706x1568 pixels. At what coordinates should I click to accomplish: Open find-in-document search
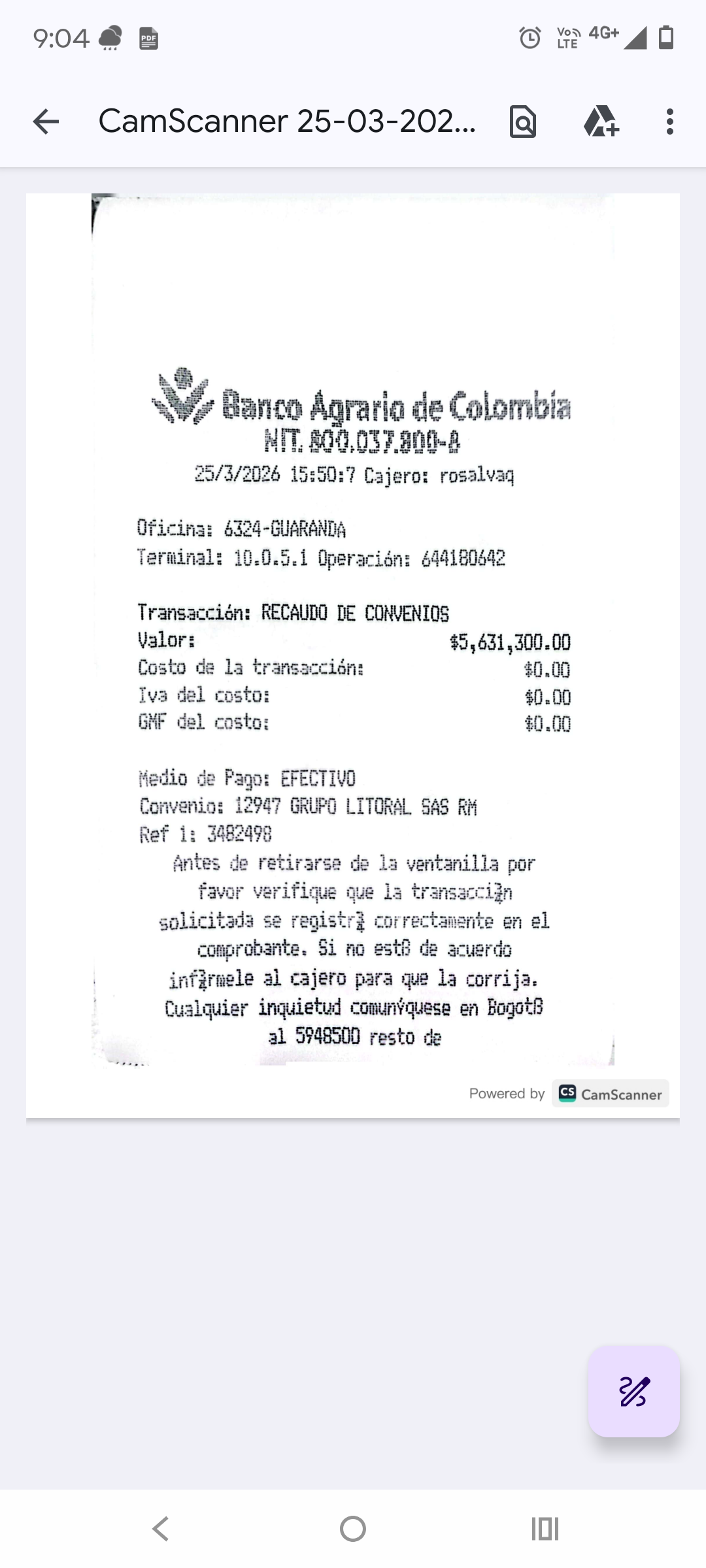coord(523,122)
